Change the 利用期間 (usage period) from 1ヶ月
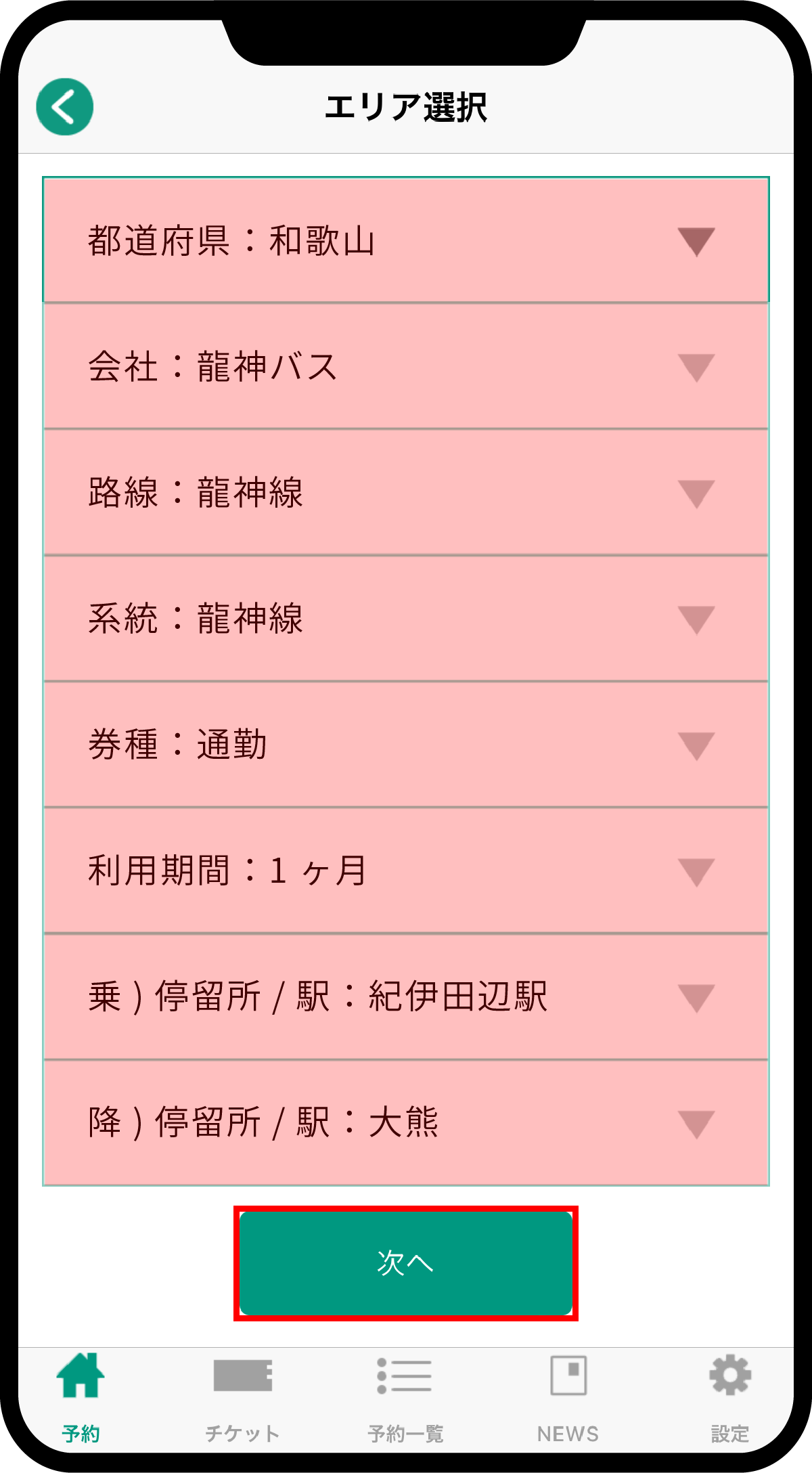 pyautogui.click(x=406, y=871)
